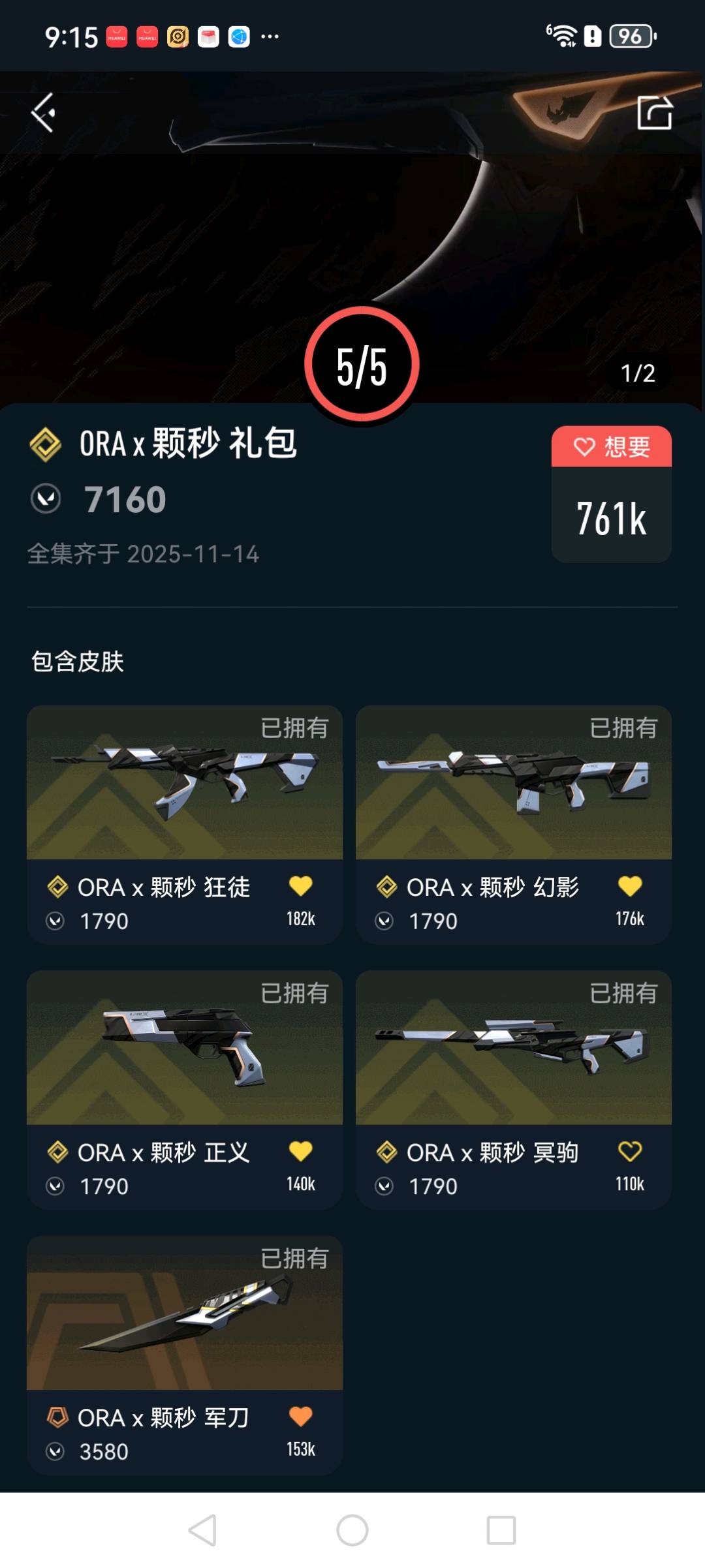Image resolution: width=705 pixels, height=1568 pixels.
Task: Tap the system home button
Action: 352,1530
